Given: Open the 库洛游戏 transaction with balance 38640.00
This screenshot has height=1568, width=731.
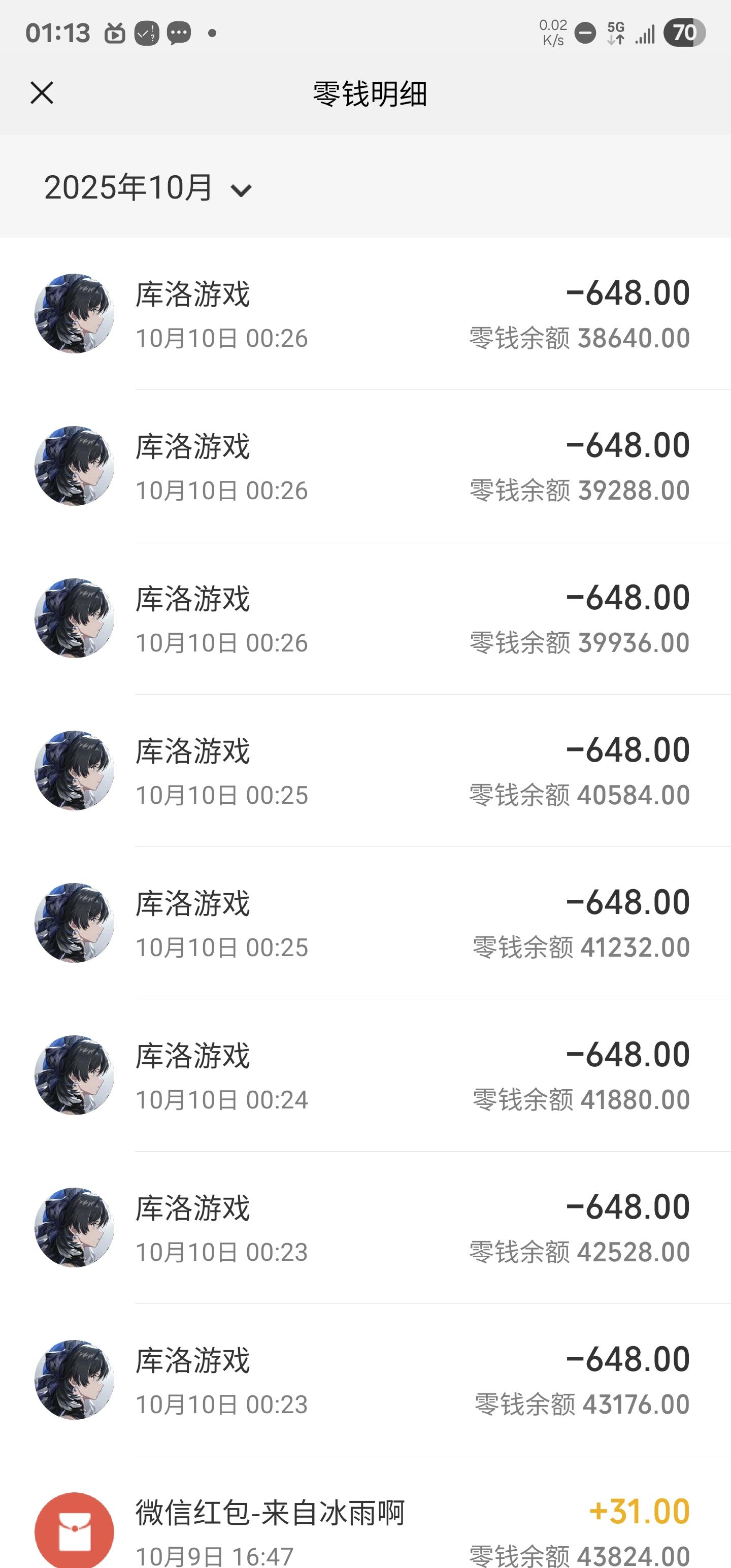Looking at the screenshot, I should pyautogui.click(x=365, y=314).
